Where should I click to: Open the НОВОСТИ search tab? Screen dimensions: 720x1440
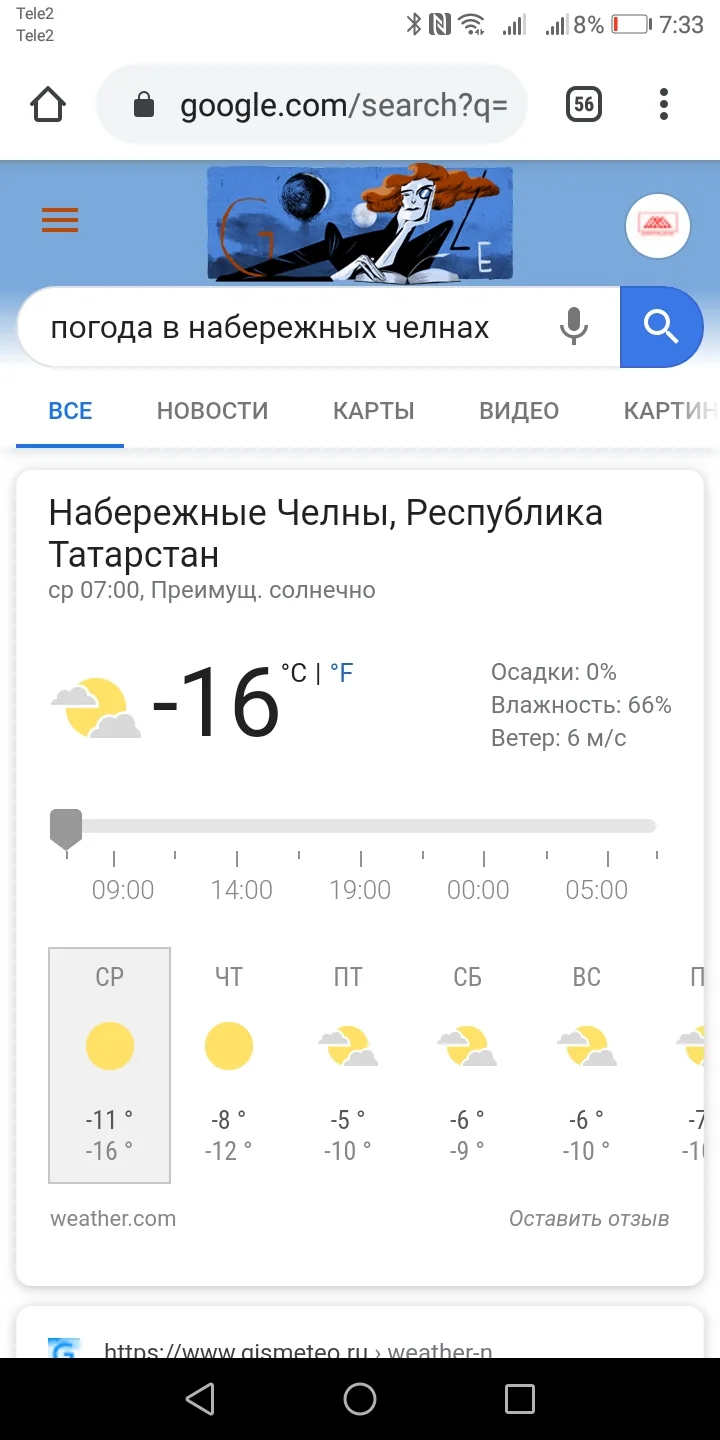tap(211, 410)
